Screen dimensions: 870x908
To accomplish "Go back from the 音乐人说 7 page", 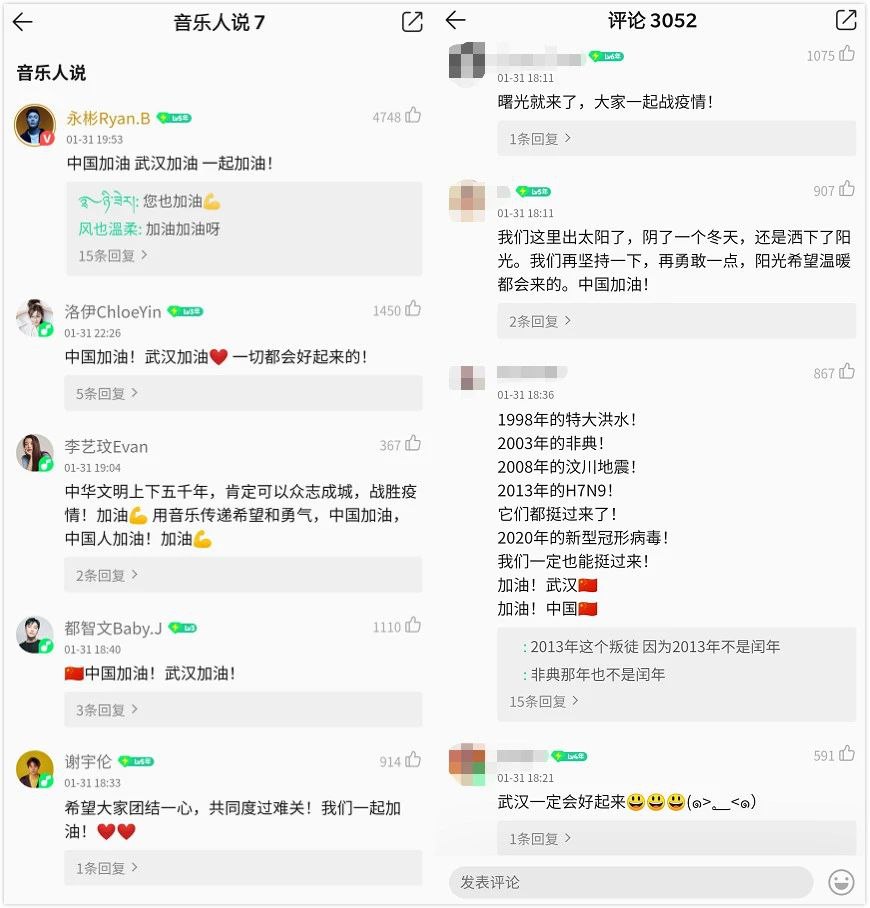I will point(22,22).
